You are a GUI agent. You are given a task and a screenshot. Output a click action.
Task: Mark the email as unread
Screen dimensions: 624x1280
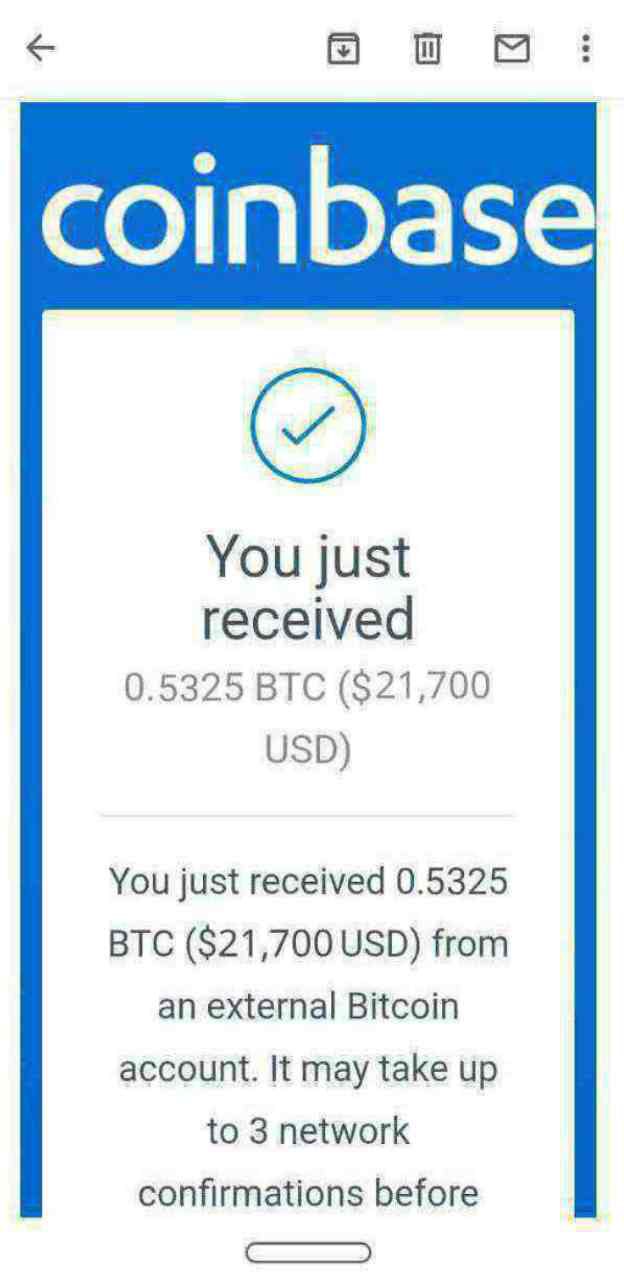512,47
